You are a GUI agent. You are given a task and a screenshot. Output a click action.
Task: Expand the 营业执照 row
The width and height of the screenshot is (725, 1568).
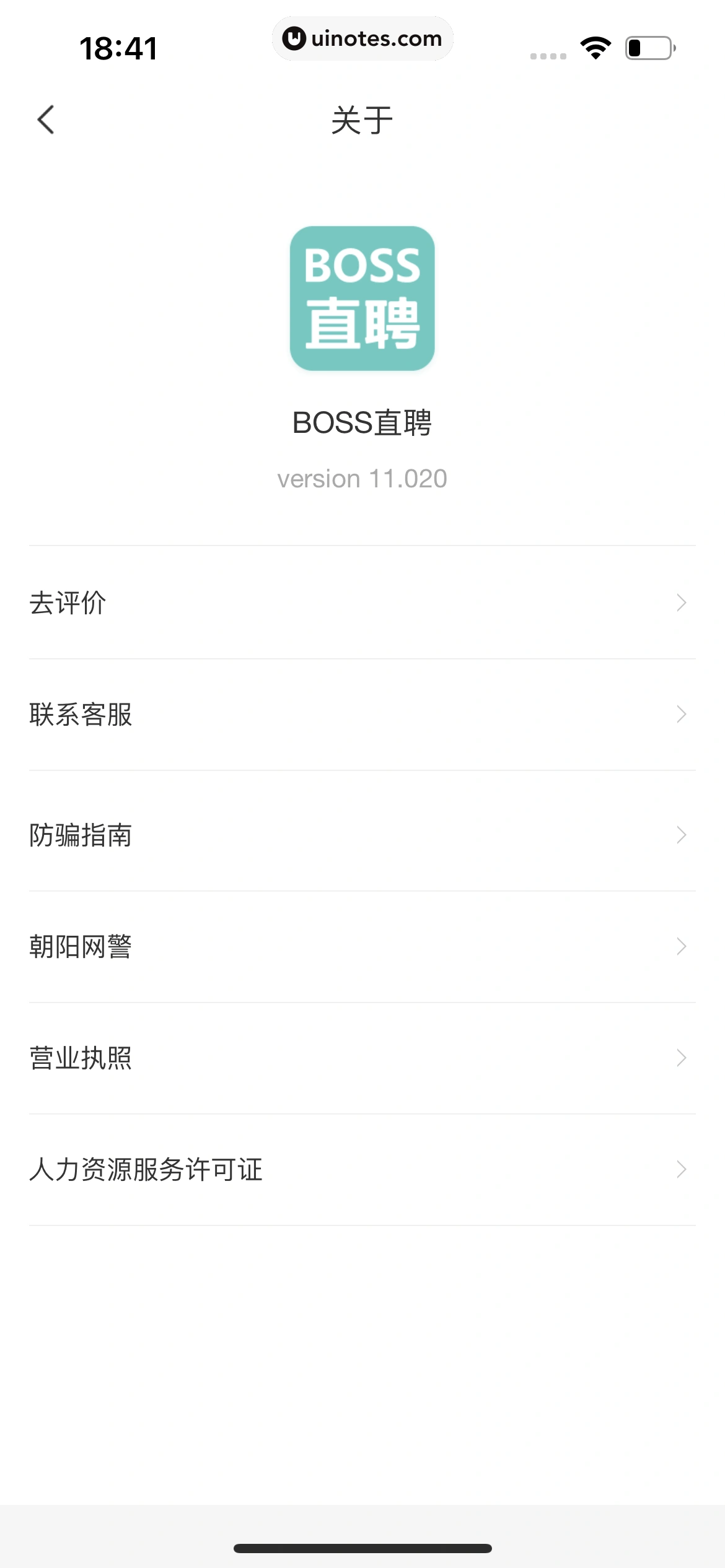[x=682, y=1058]
